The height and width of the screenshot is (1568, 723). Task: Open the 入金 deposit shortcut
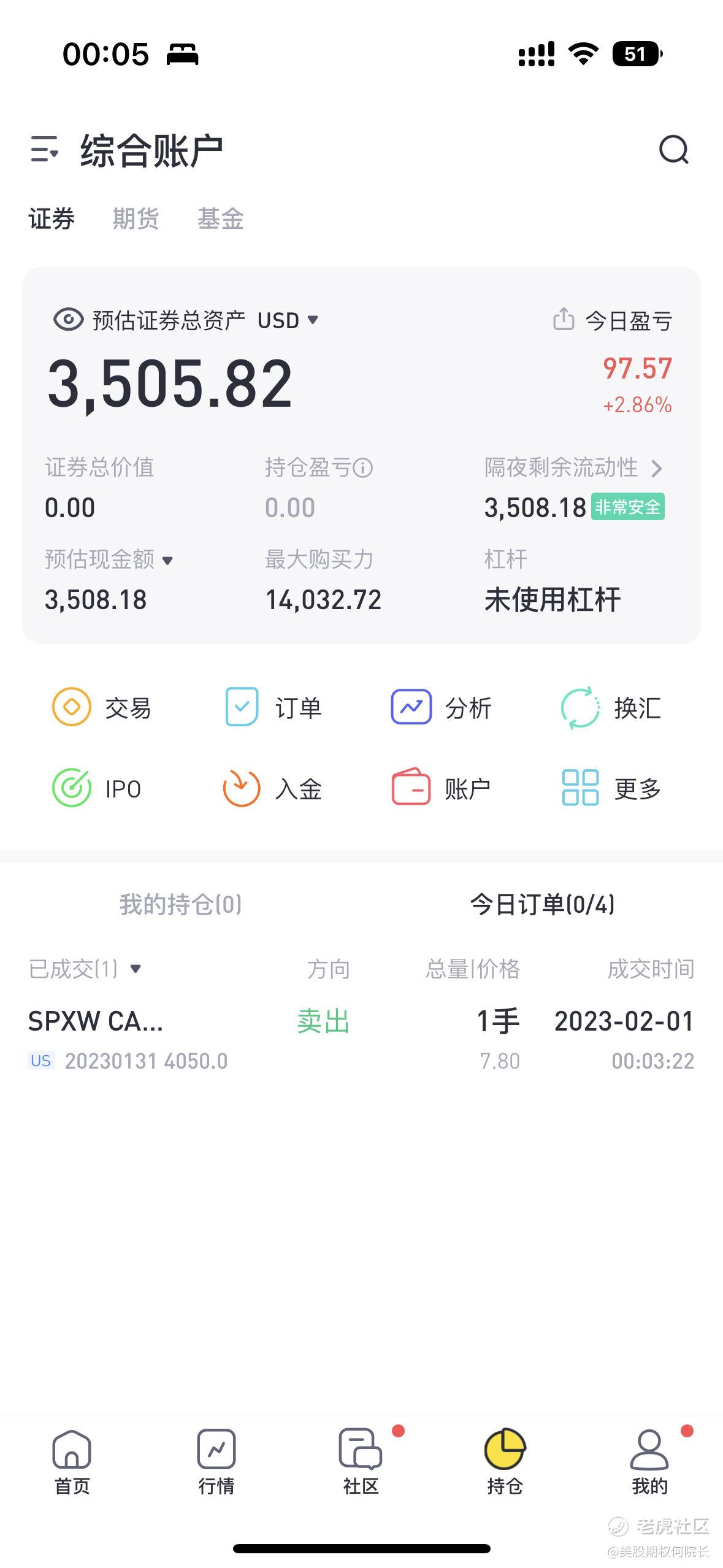tap(272, 788)
